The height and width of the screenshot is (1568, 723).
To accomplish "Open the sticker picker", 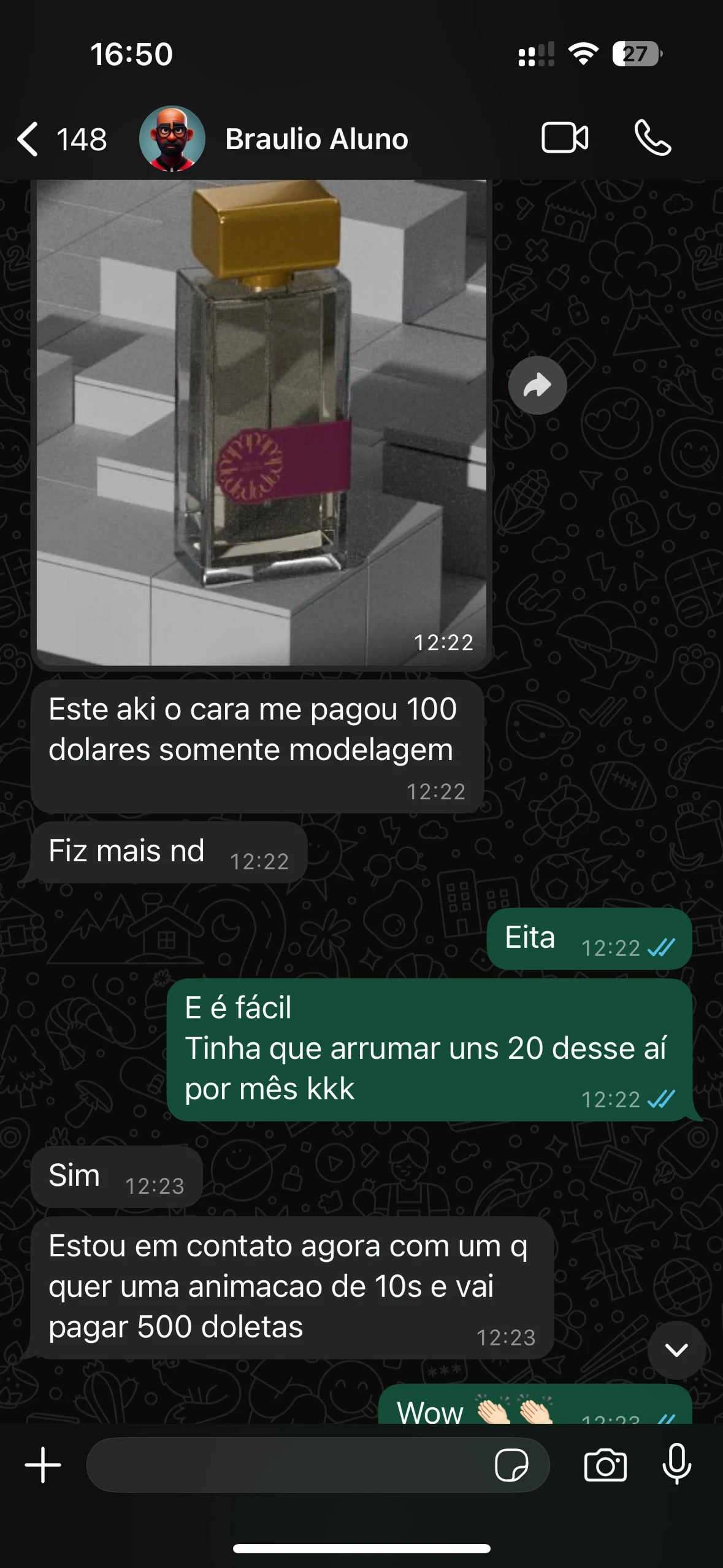I will (511, 1465).
